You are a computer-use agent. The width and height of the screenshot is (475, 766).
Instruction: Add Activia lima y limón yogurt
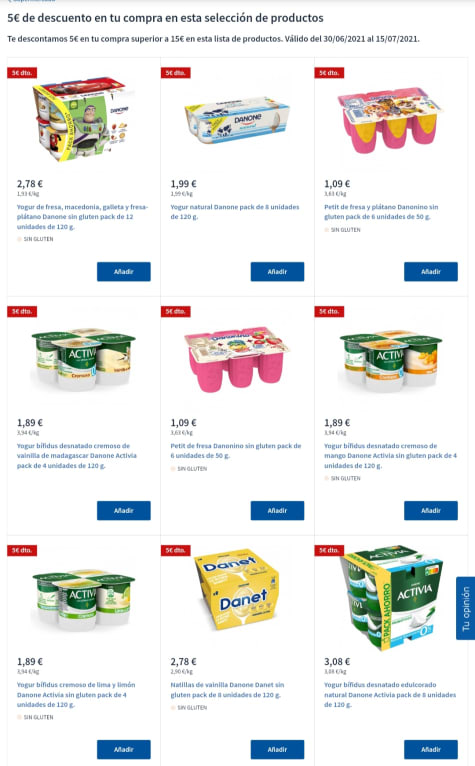[x=124, y=749]
